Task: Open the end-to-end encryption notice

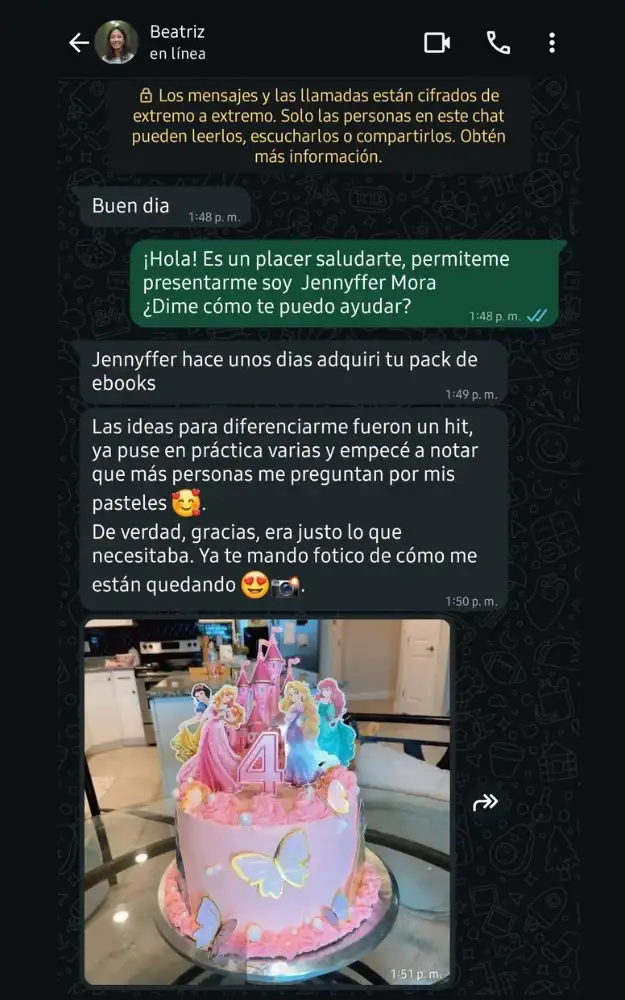Action: [x=319, y=127]
